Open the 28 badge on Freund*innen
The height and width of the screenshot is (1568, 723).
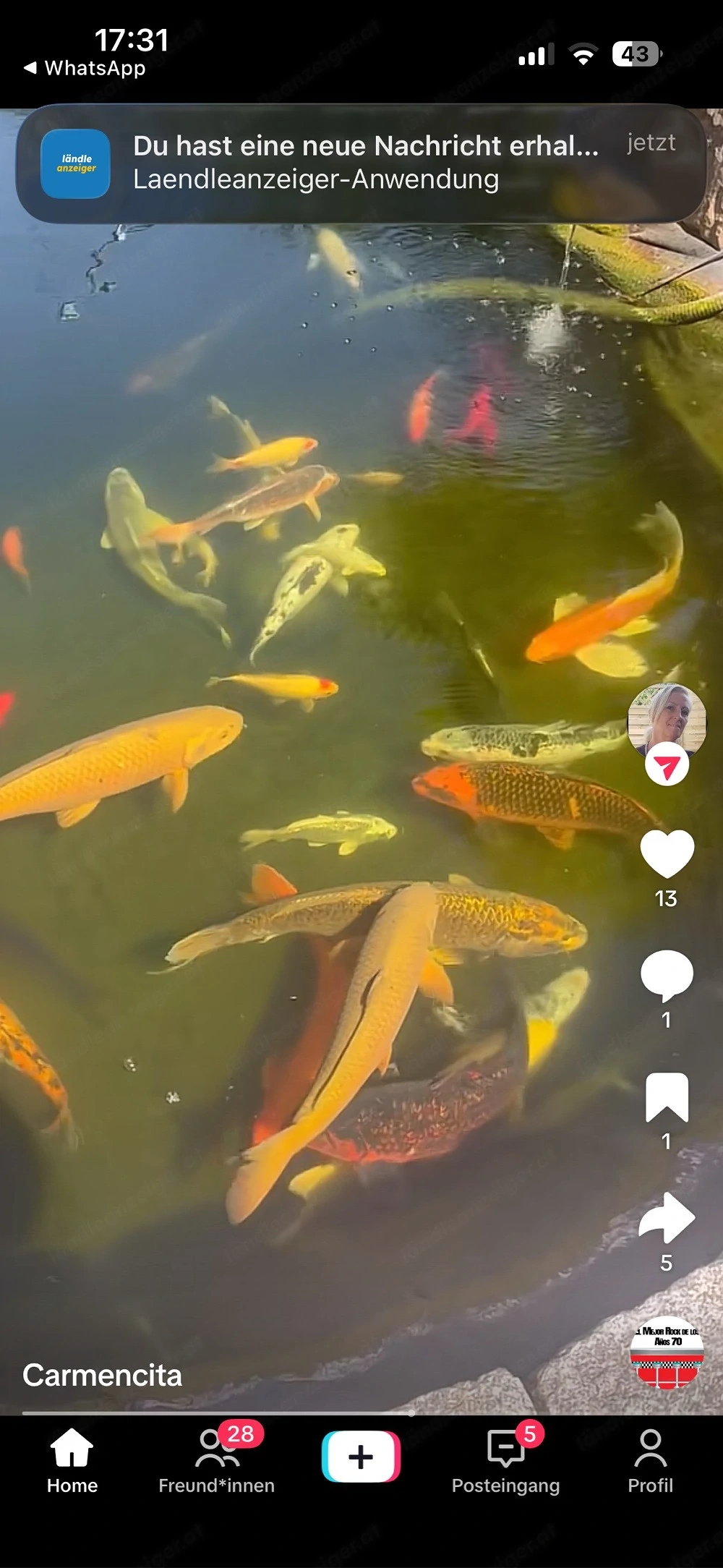coord(241,1433)
